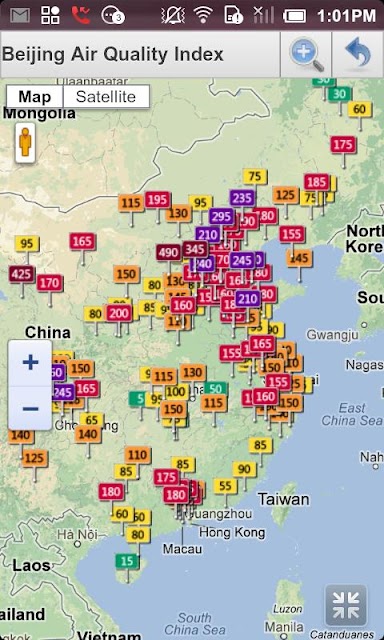Select the Map view tab
Screen dimensions: 384x640
coord(35,97)
